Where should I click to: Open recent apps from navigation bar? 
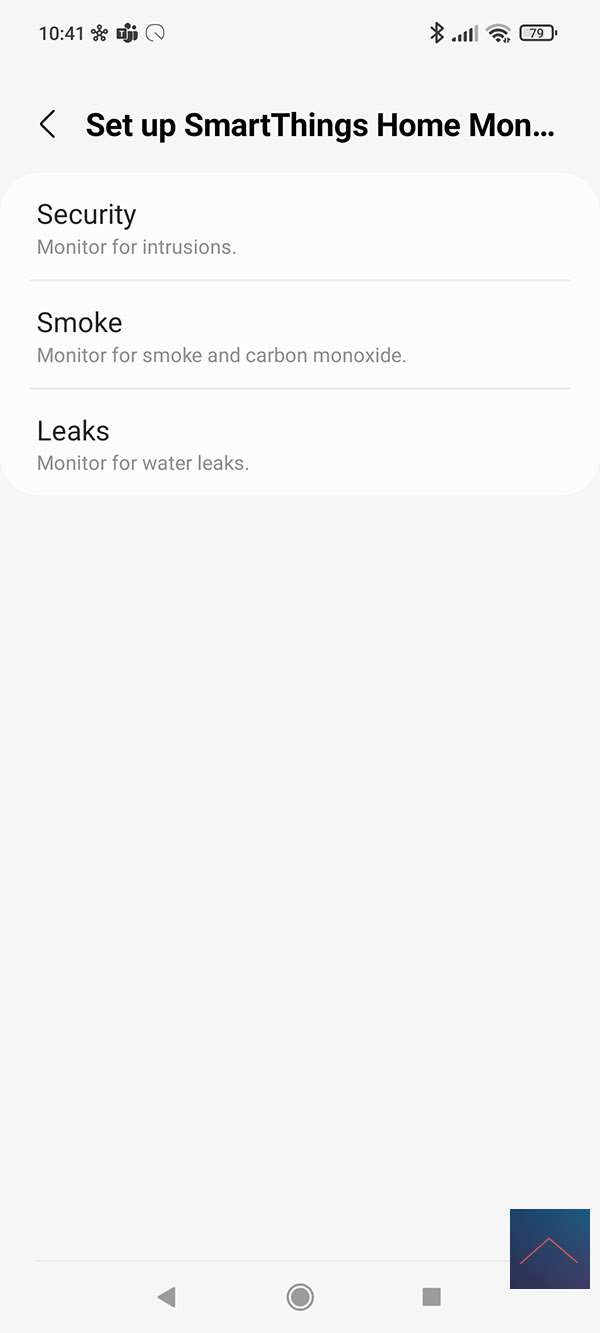pos(432,1297)
